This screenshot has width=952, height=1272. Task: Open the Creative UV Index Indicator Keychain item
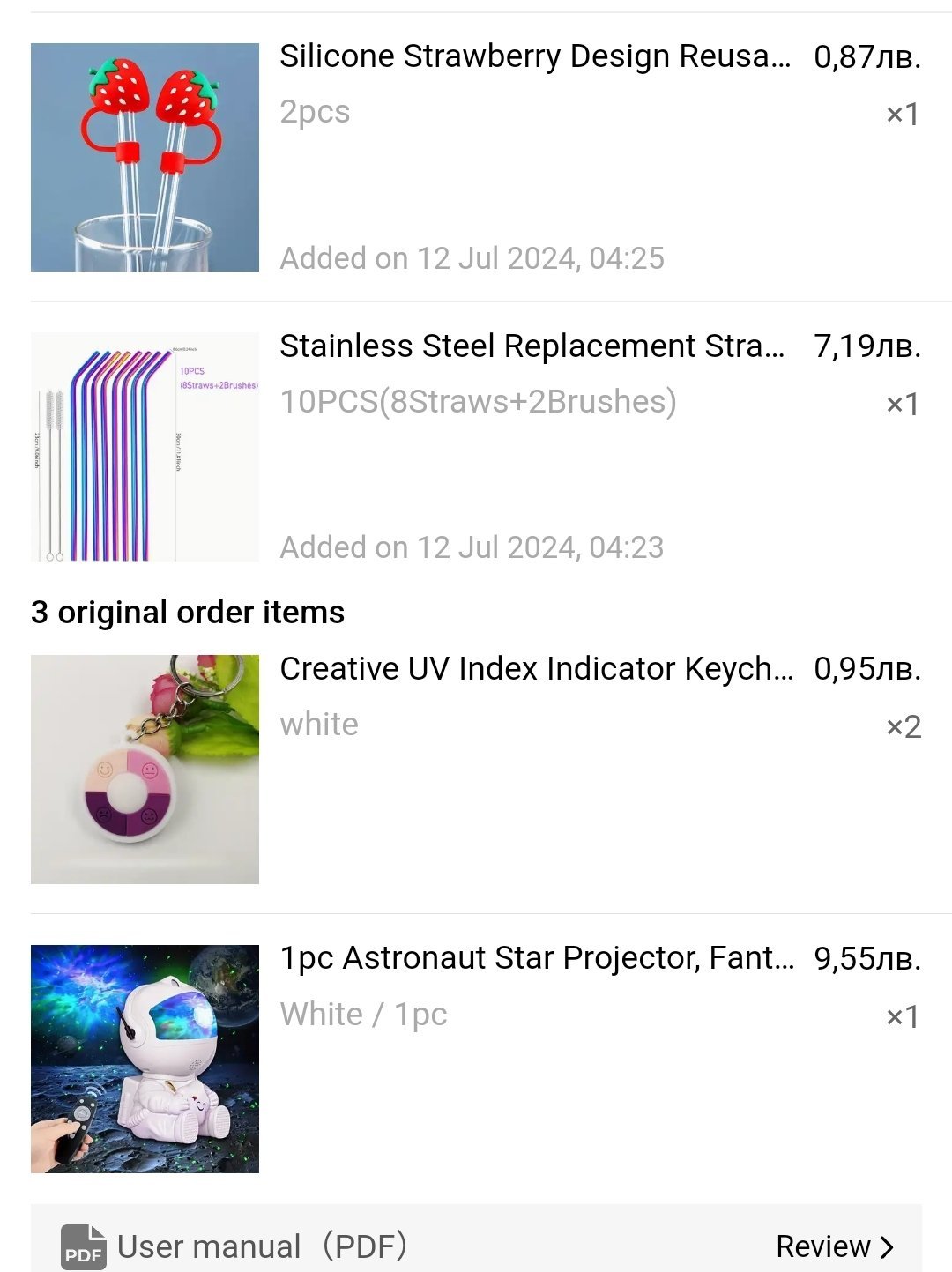(536, 669)
